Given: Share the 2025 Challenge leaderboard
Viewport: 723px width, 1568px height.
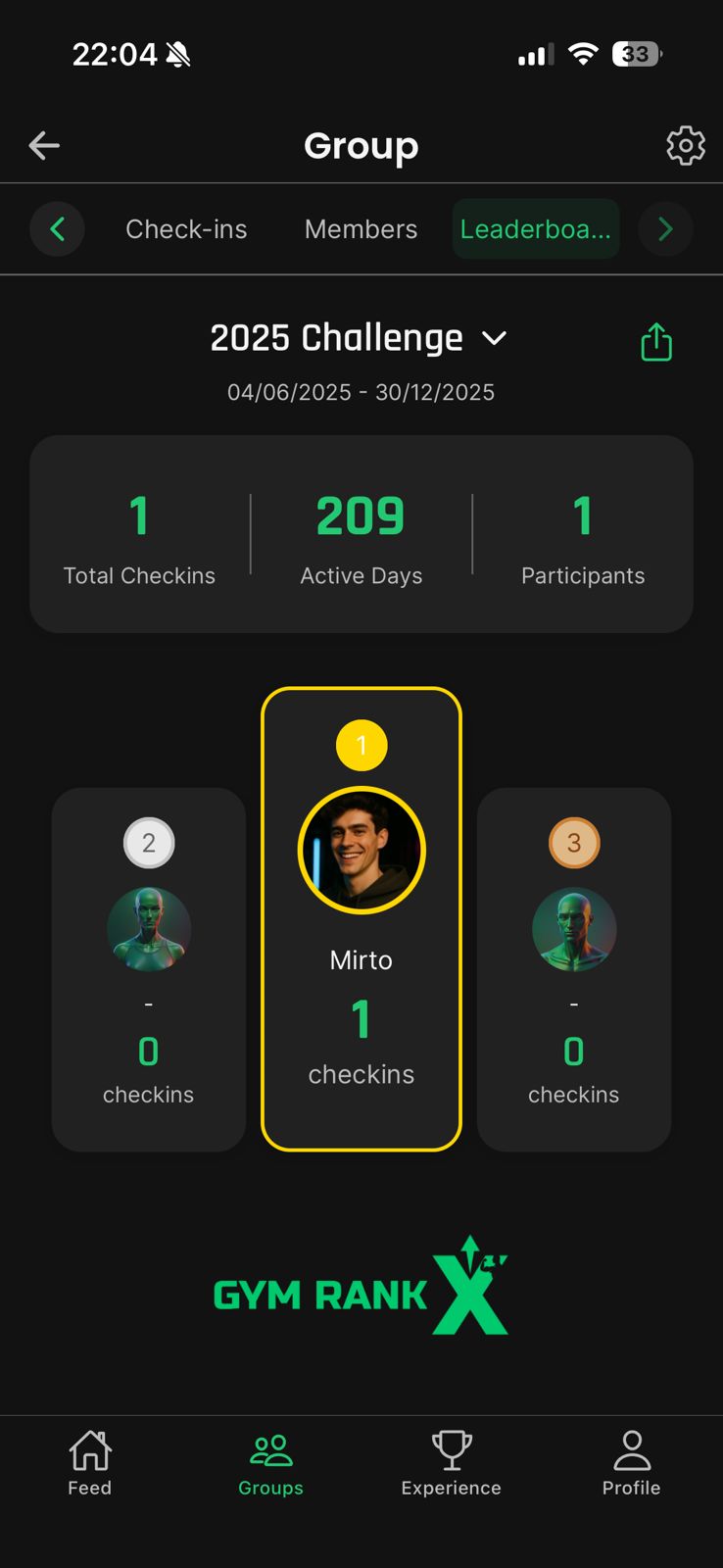Looking at the screenshot, I should (x=655, y=341).
